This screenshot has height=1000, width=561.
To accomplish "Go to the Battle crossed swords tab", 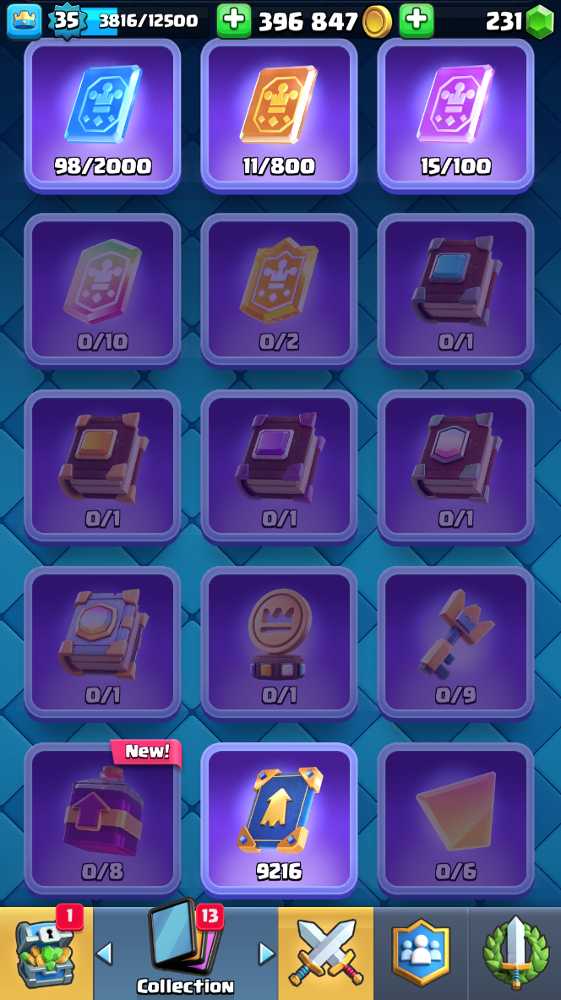I will coord(326,953).
